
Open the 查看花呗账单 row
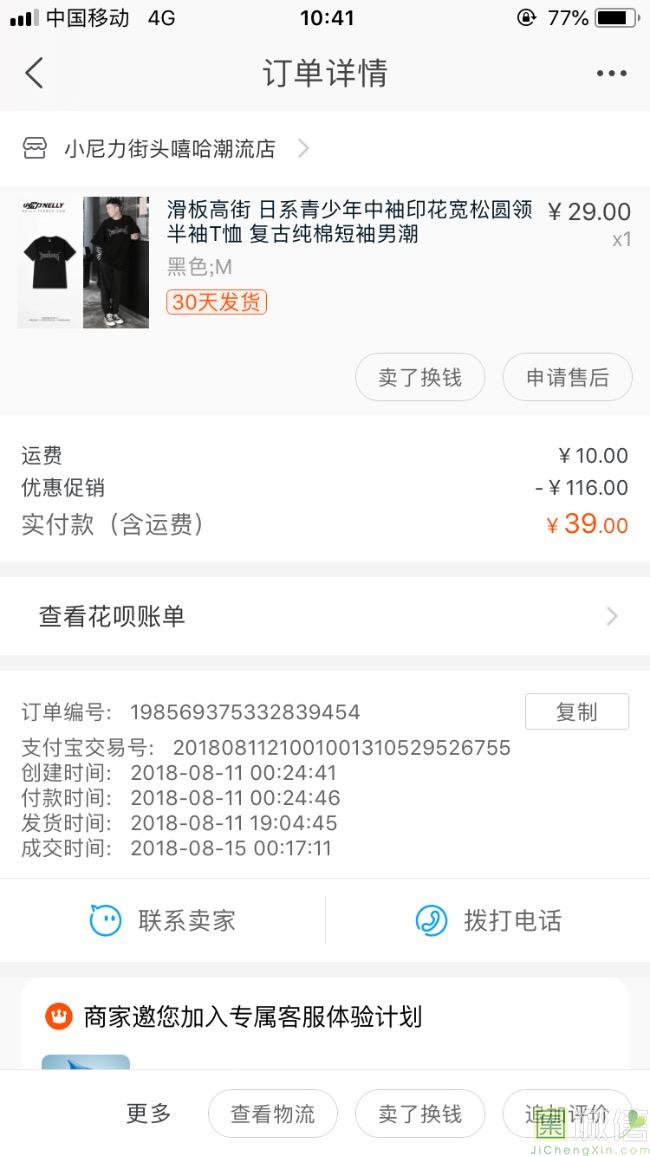tap(325, 616)
